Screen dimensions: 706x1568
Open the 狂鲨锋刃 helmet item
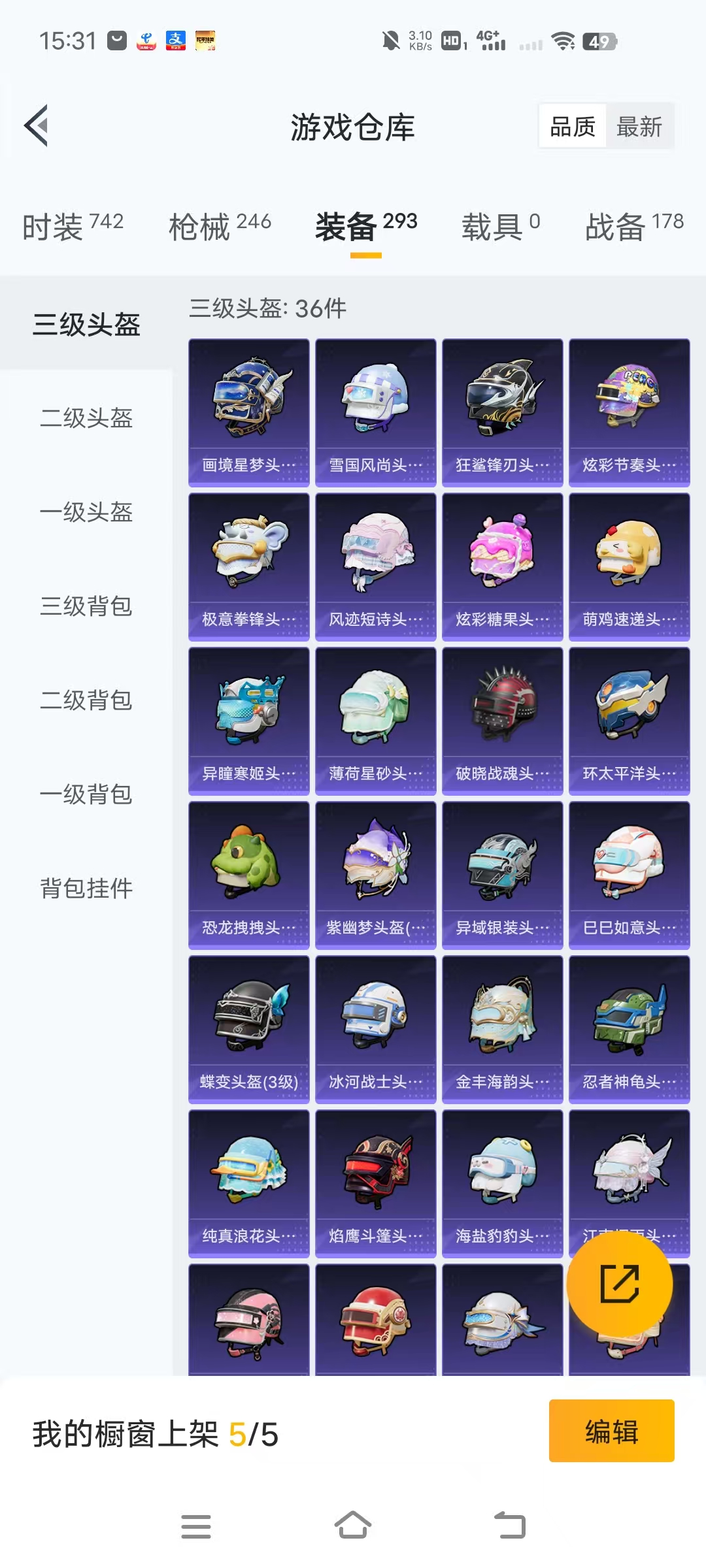tap(502, 412)
